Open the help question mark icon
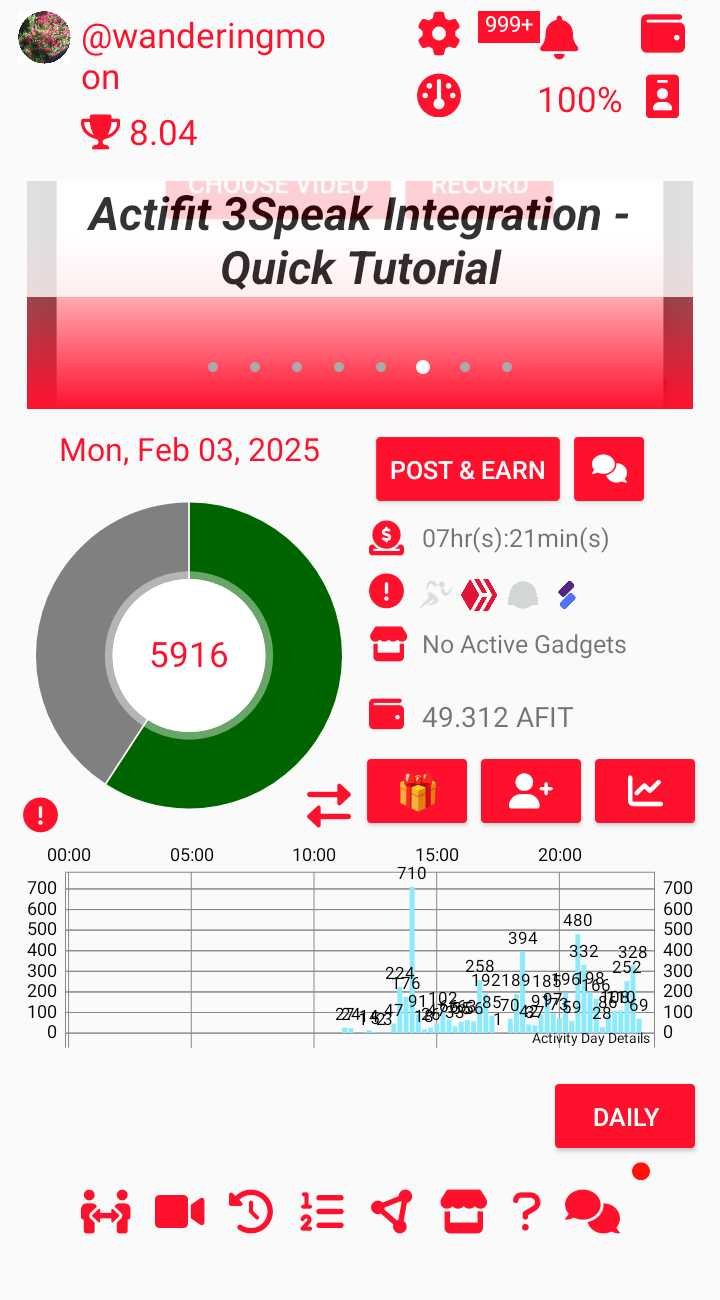720x1300 pixels. click(526, 1212)
